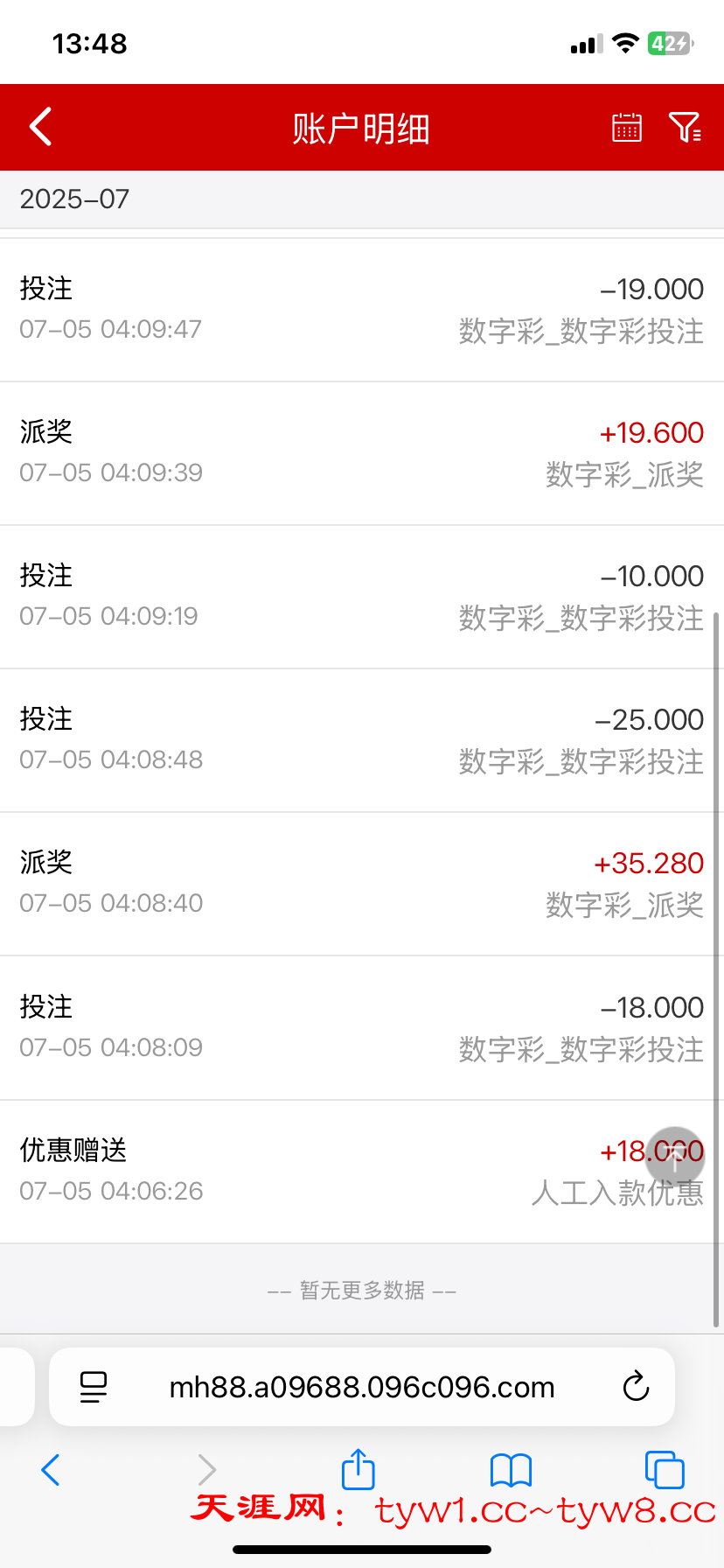Screen dimensions: 724x1568
Task: Go back from the 账户明细 page
Action: 41,127
